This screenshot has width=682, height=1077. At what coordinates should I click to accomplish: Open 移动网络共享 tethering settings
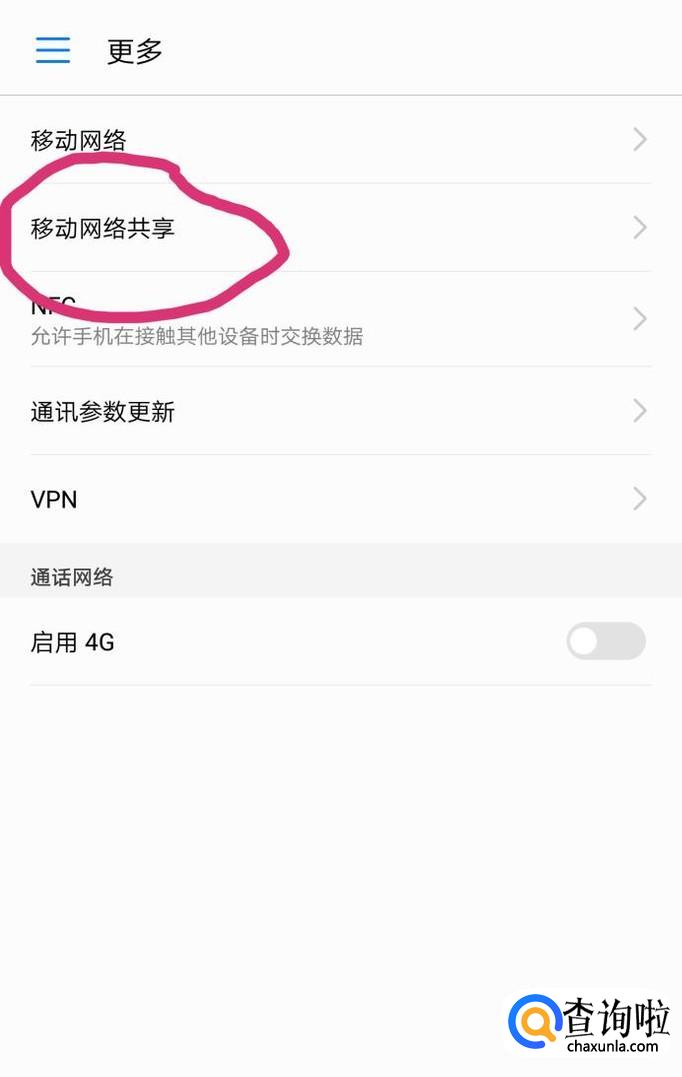click(x=340, y=228)
